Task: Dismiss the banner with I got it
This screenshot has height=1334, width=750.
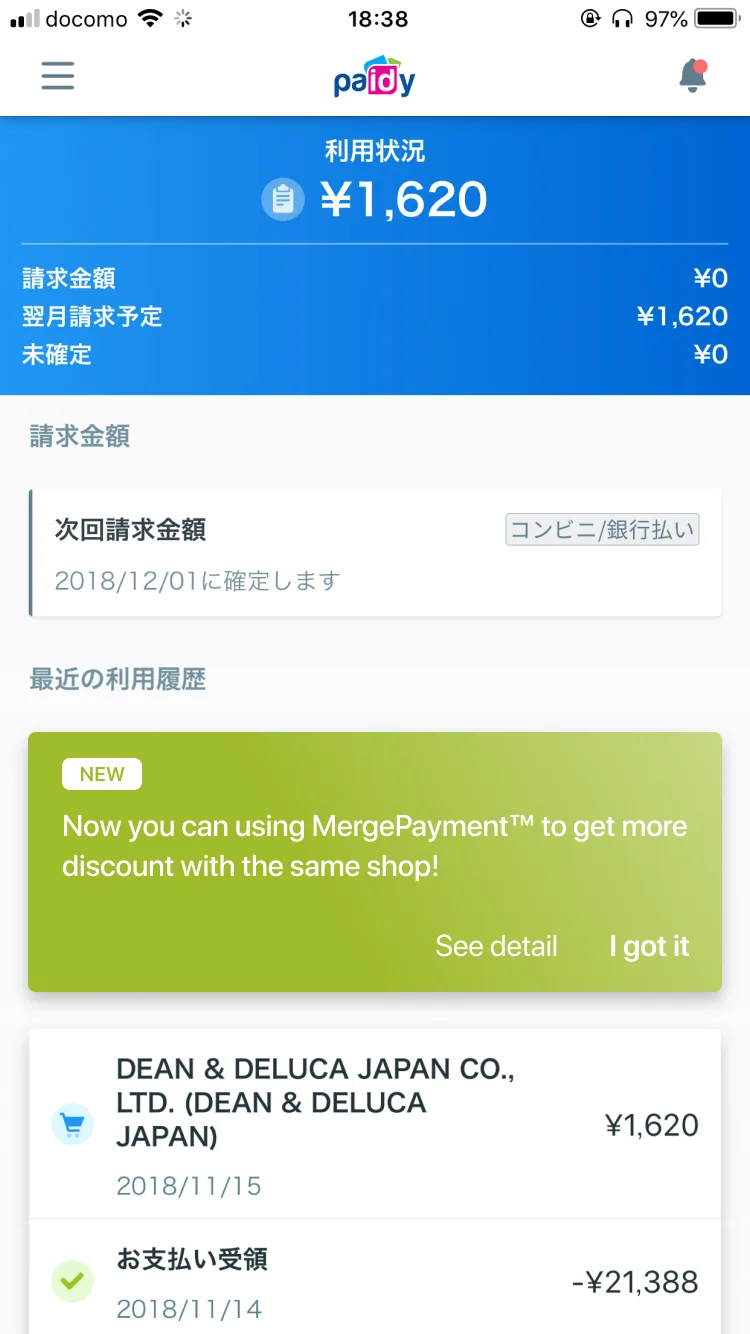Action: click(649, 946)
